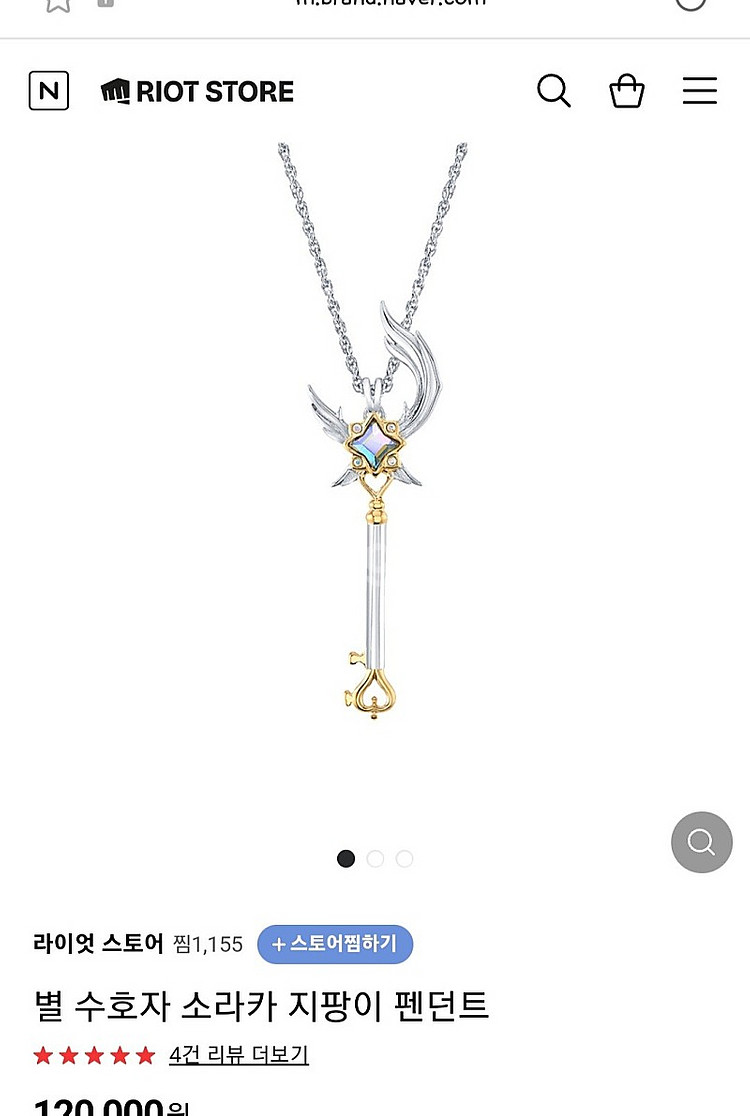Open the search magnifier in header
Viewport: 750px width, 1116px height.
(x=553, y=91)
